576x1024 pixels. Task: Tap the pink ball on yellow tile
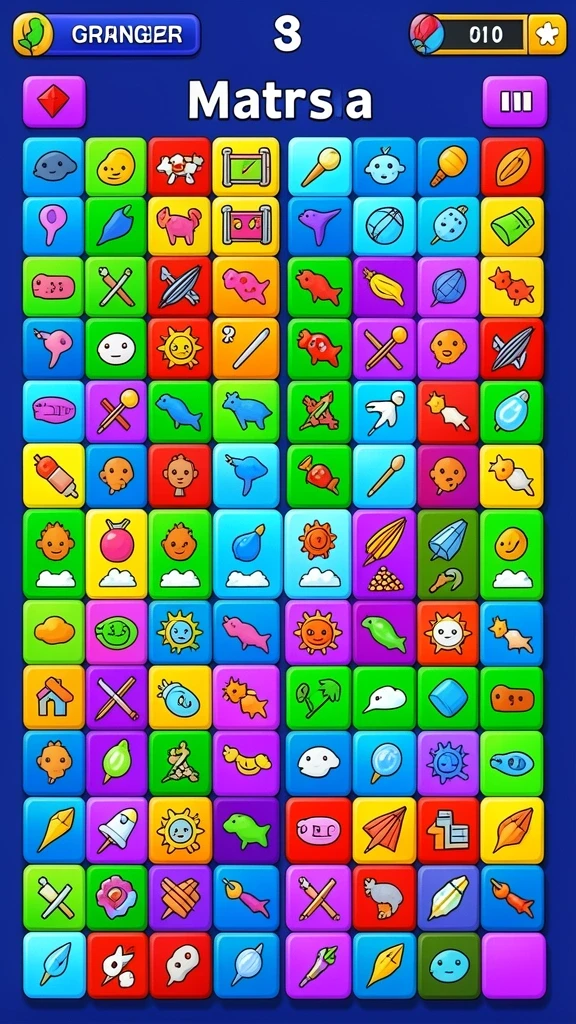[117, 554]
